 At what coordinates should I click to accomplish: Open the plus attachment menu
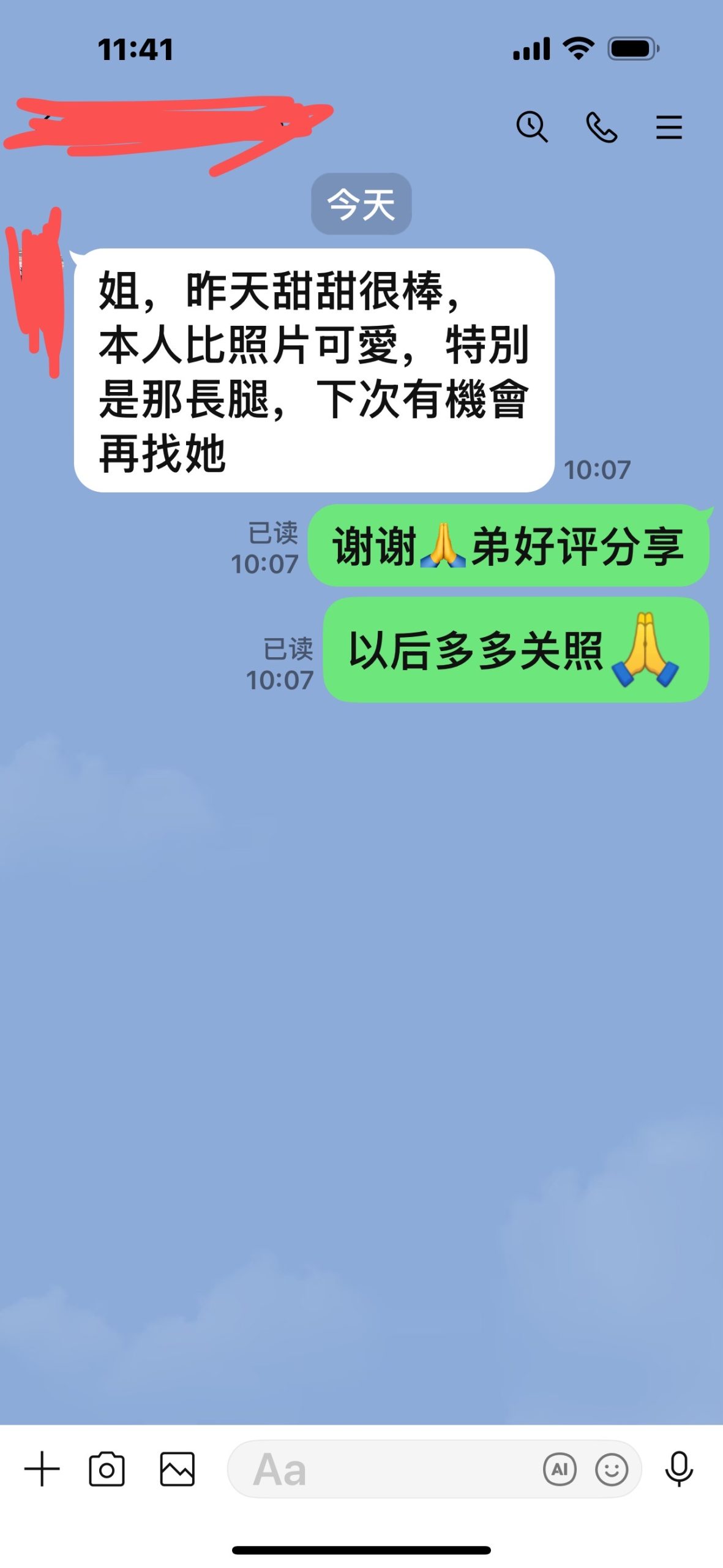click(x=42, y=1468)
